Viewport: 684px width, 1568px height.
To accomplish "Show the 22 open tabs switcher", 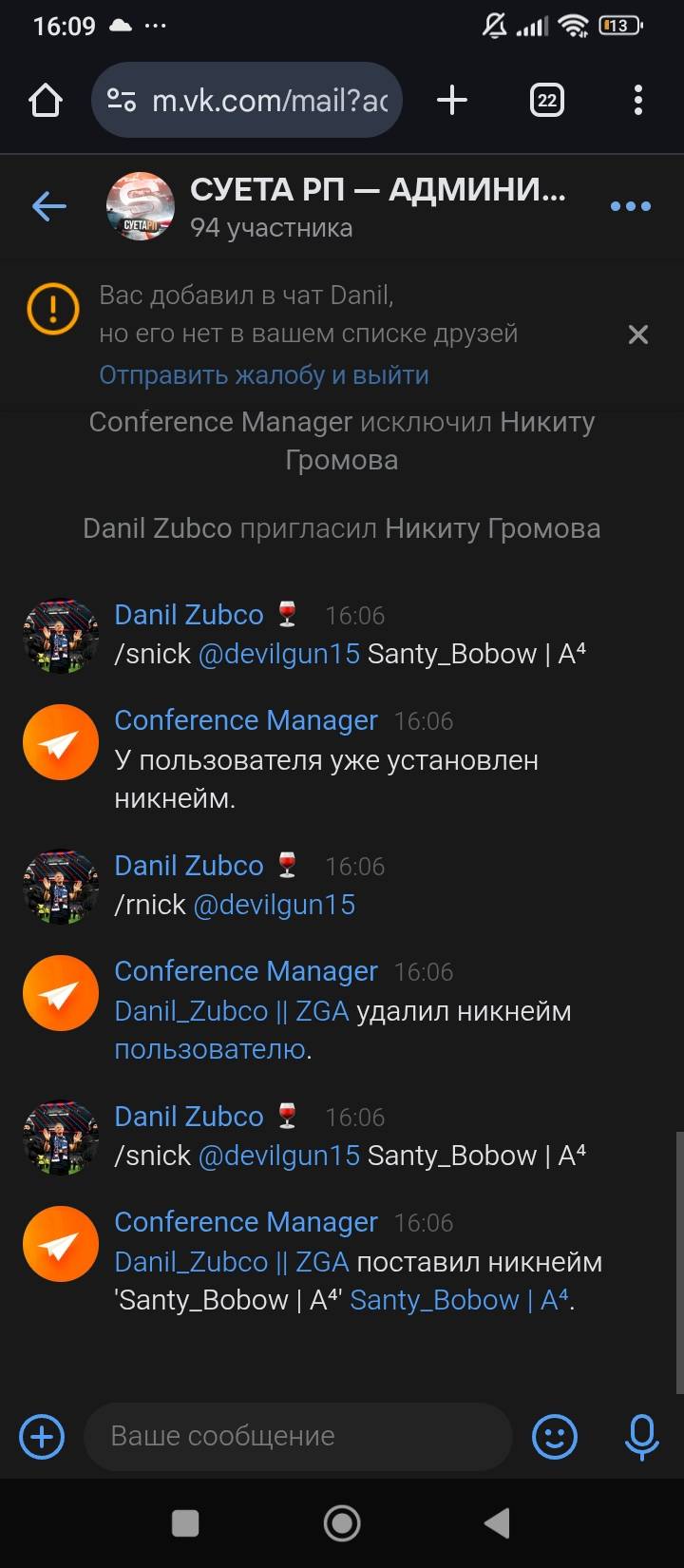I will tap(546, 100).
